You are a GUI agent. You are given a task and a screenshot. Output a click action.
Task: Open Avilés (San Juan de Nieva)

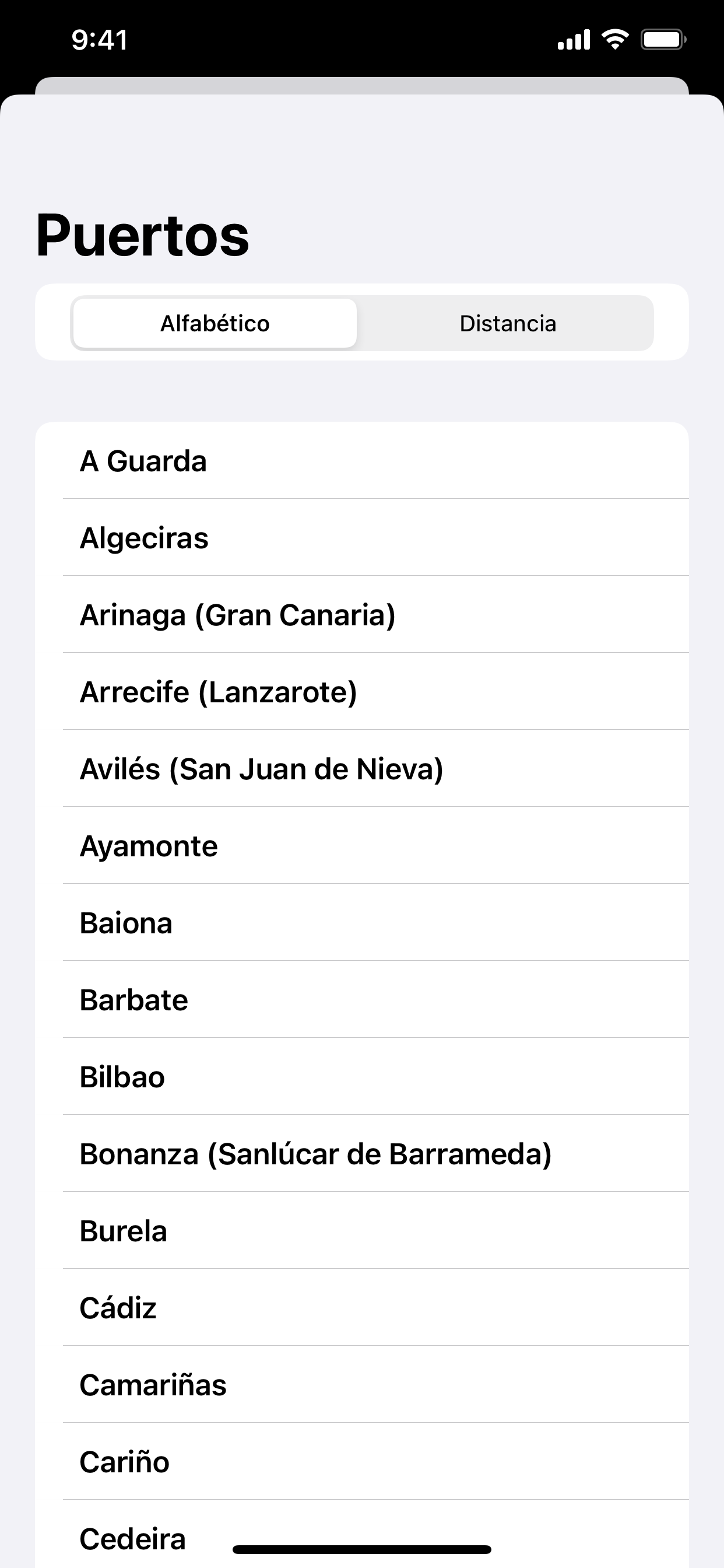click(362, 768)
